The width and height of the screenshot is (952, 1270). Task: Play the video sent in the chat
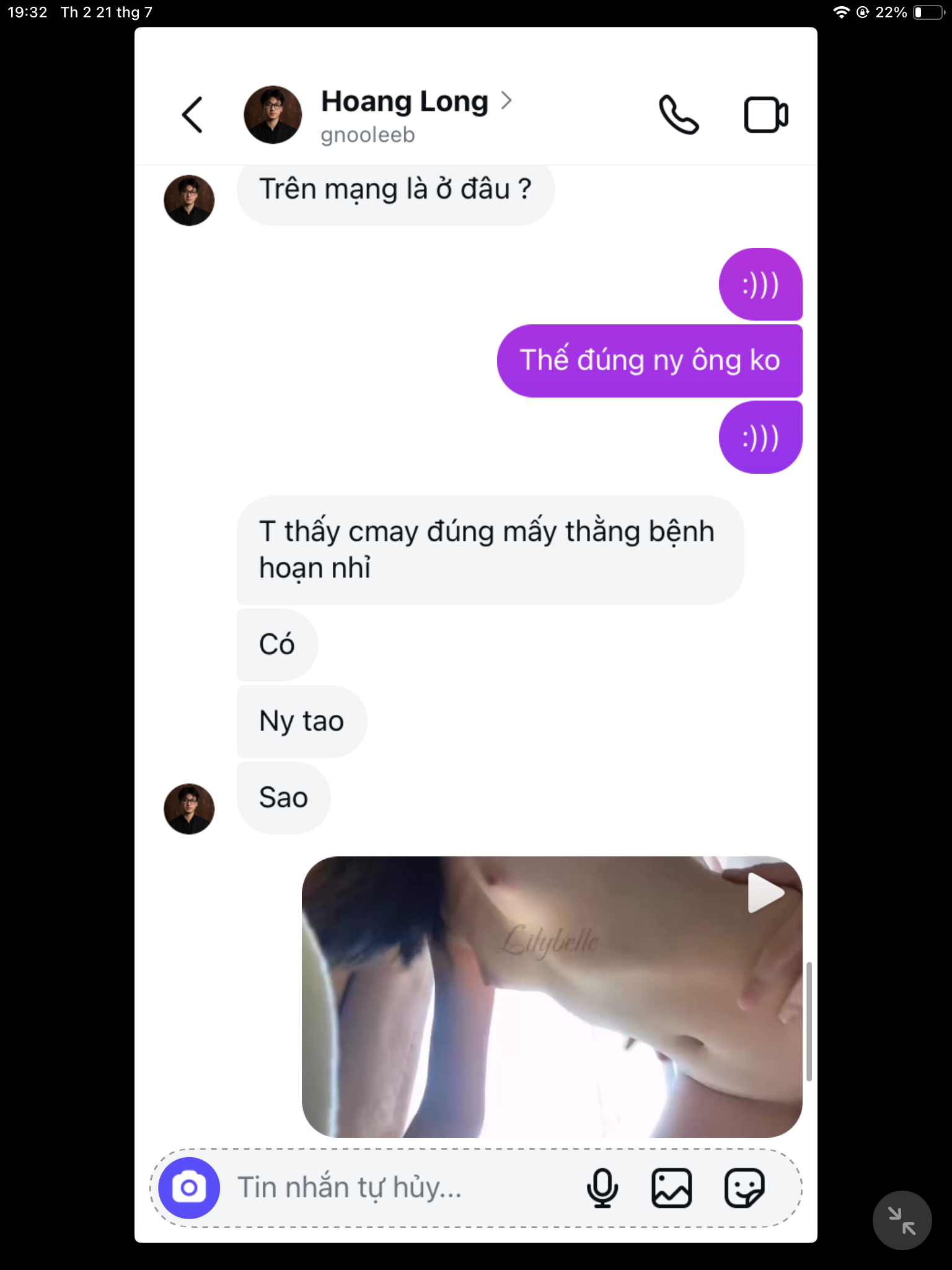765,893
